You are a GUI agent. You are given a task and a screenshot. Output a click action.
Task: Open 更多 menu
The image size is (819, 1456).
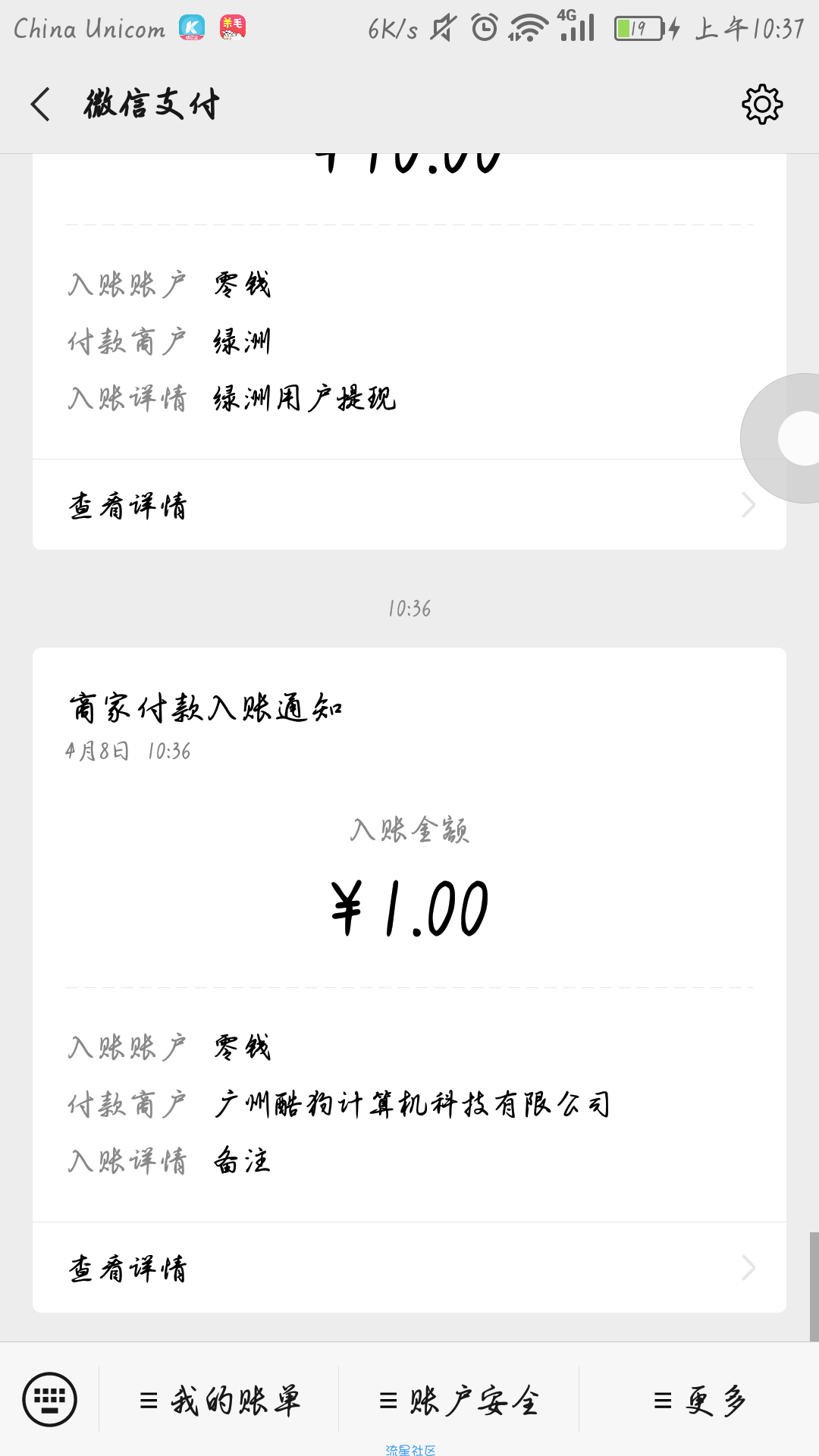click(x=699, y=1400)
